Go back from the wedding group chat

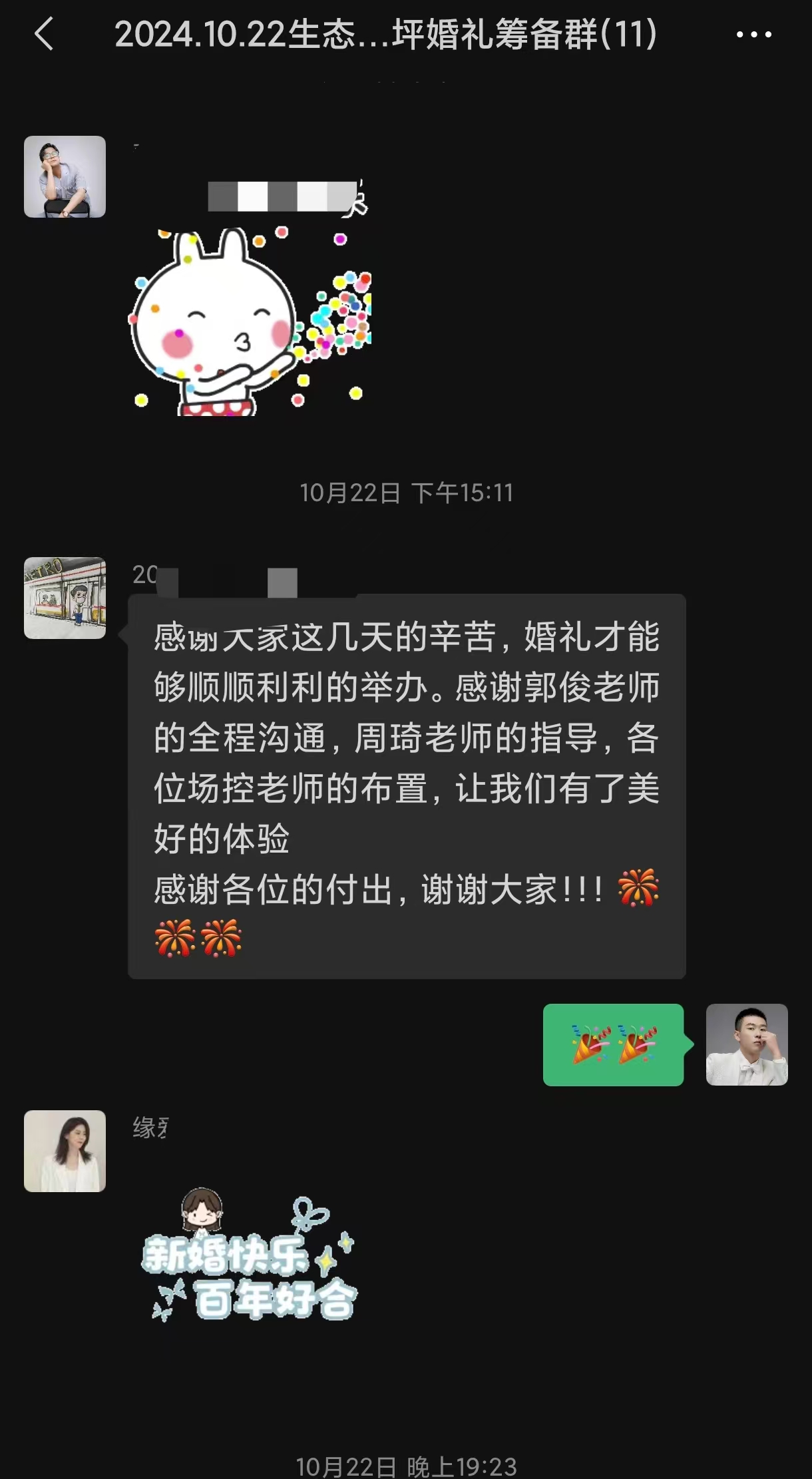(44, 35)
